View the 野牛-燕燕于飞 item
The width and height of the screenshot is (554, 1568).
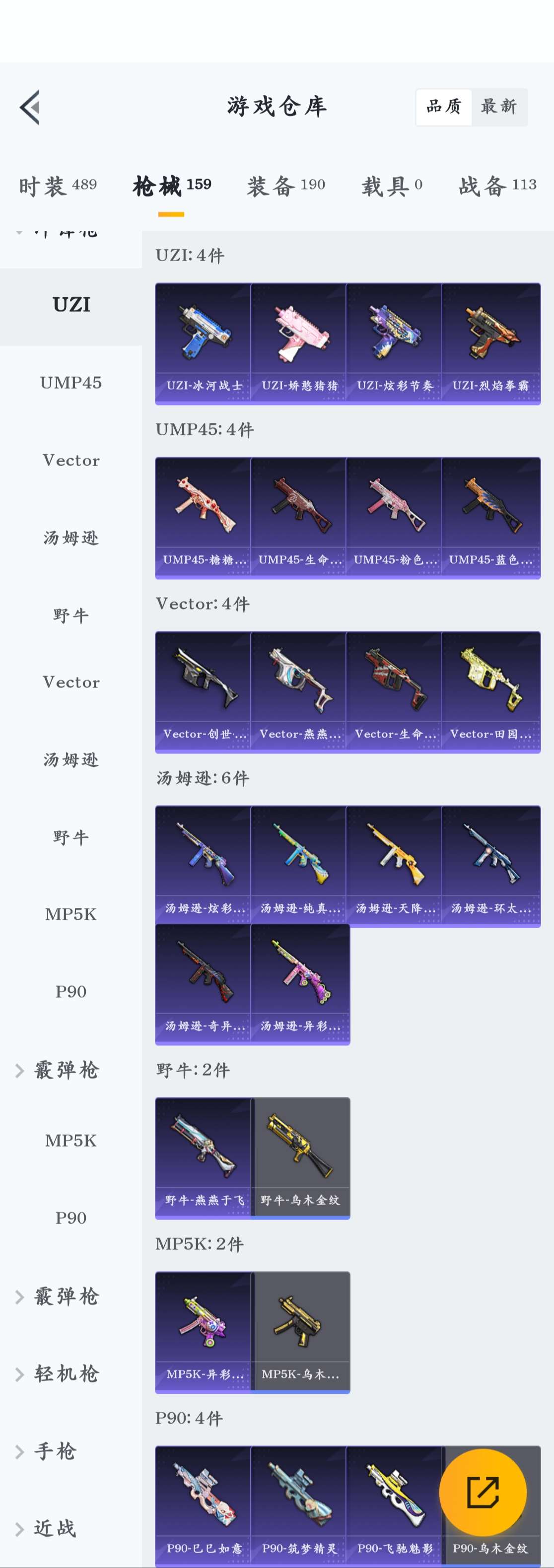(x=204, y=1157)
